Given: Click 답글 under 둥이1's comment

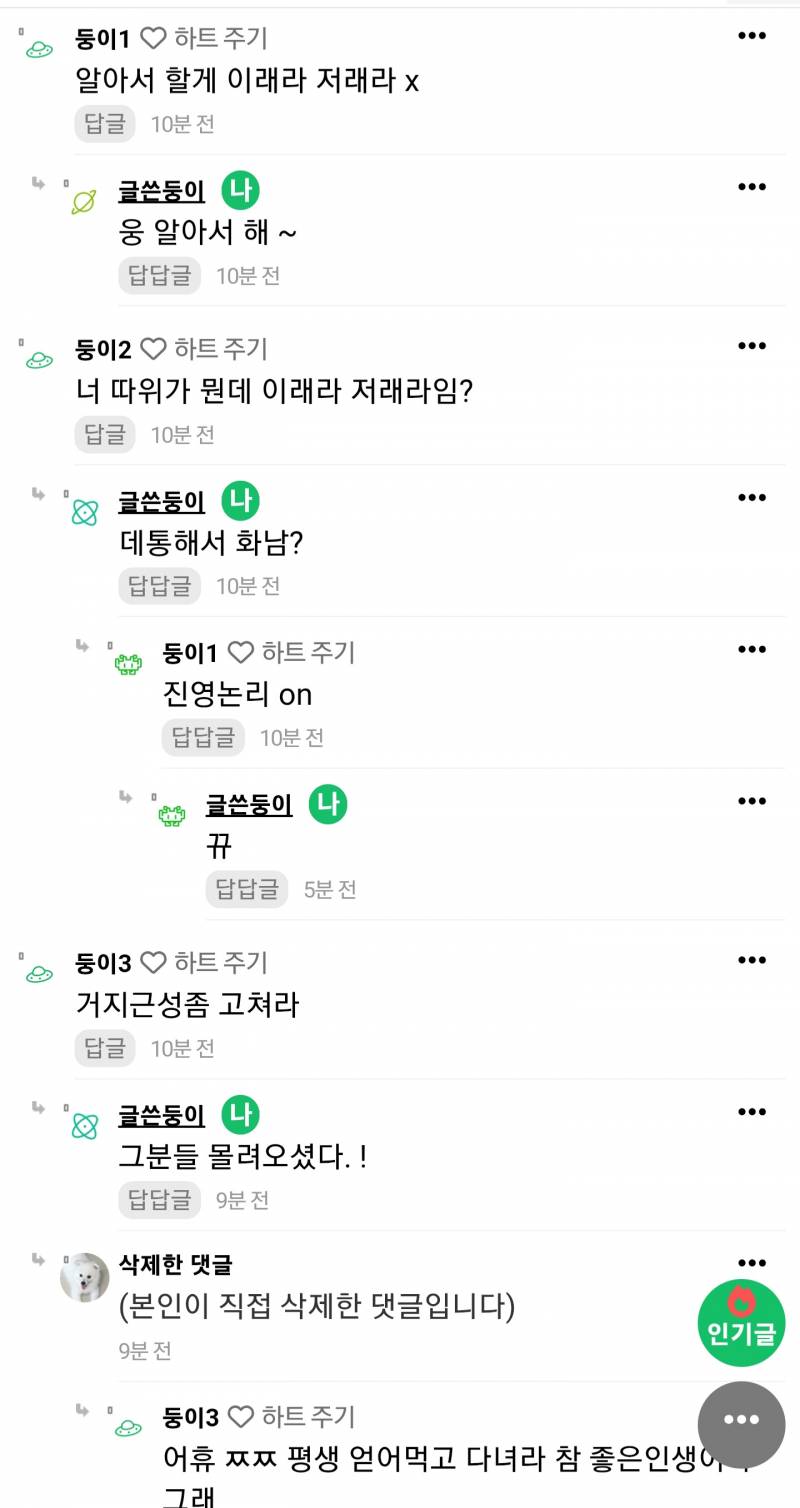Looking at the screenshot, I should (103, 124).
